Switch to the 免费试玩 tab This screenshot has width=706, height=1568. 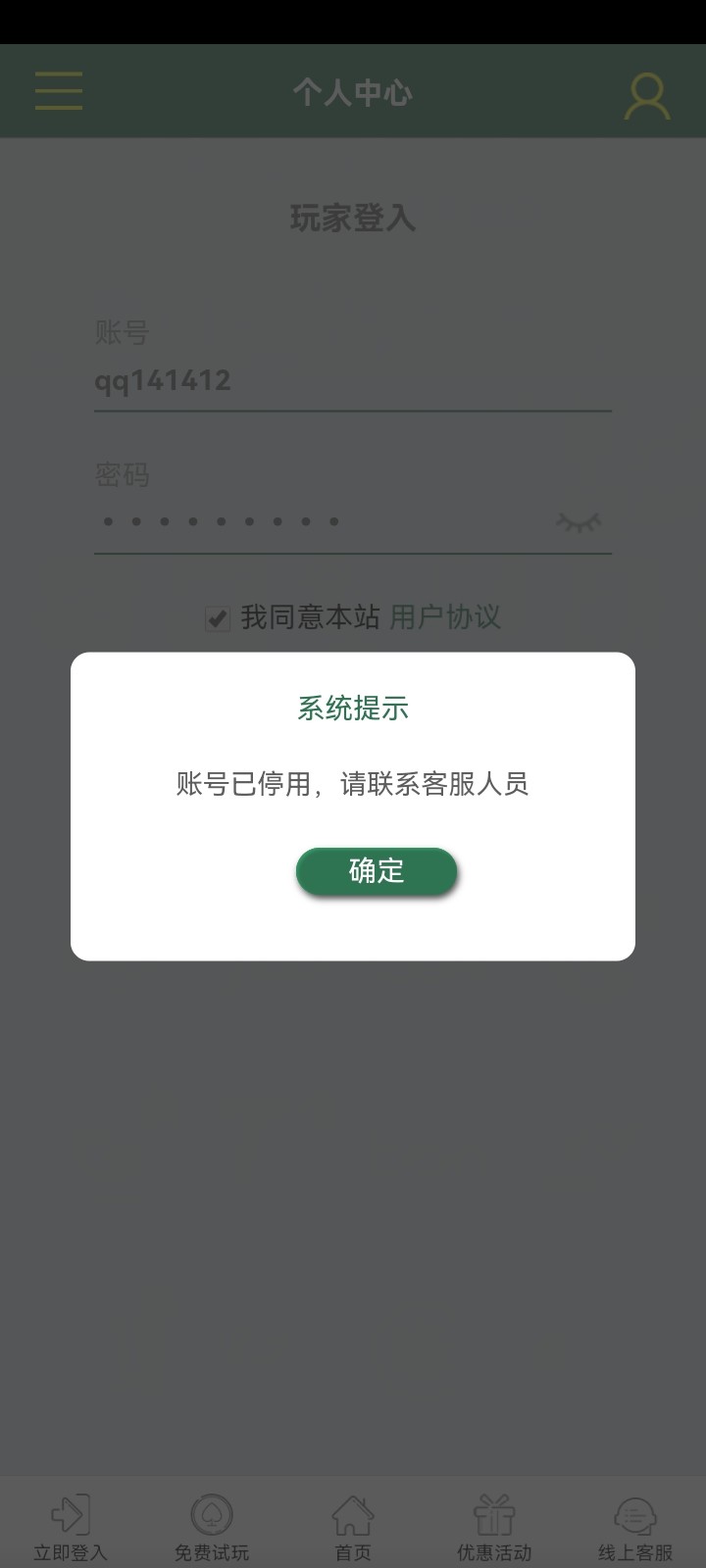click(212, 1526)
